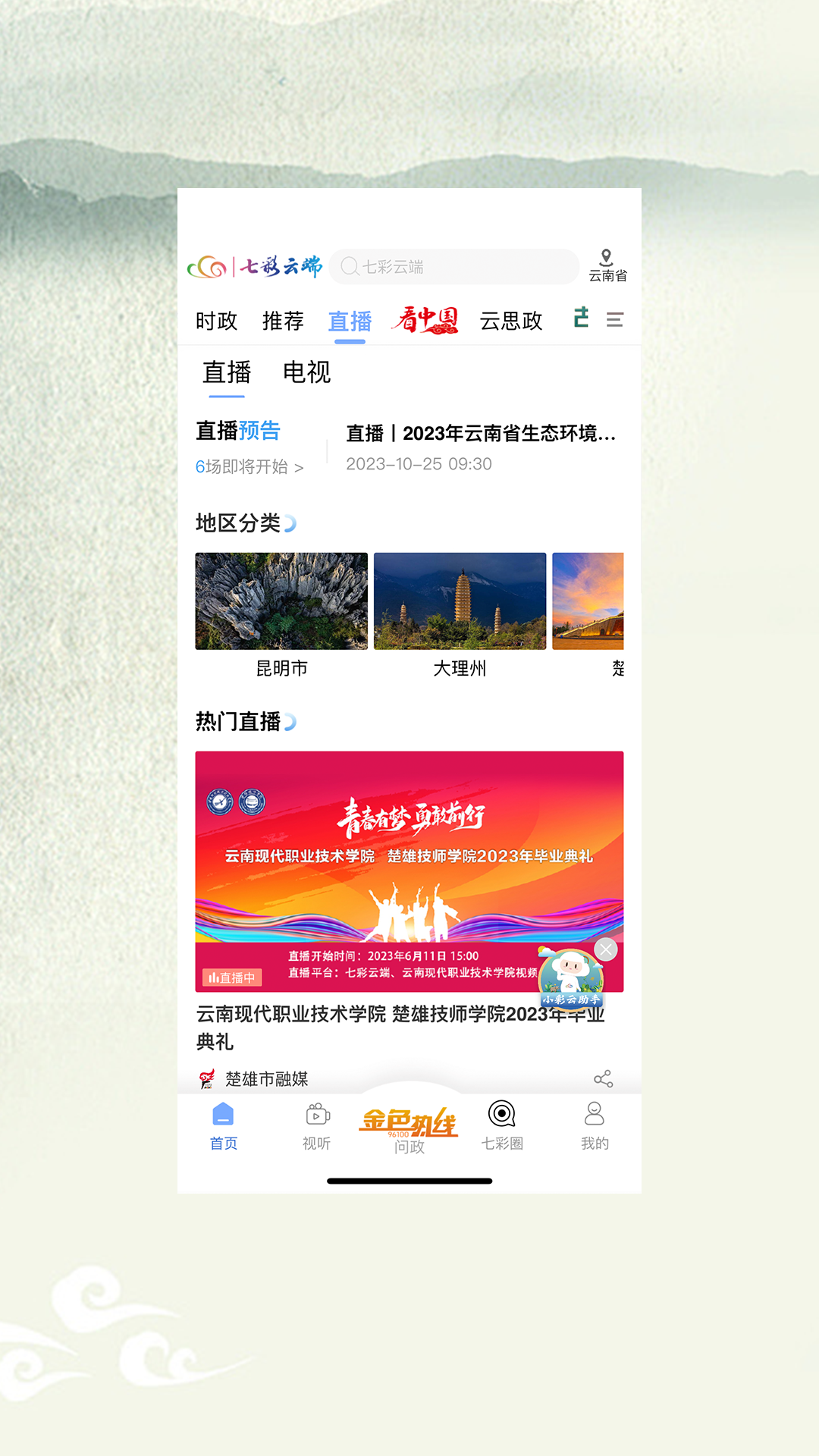Open the 我的 profile tab
819x1456 pixels.
[595, 1126]
